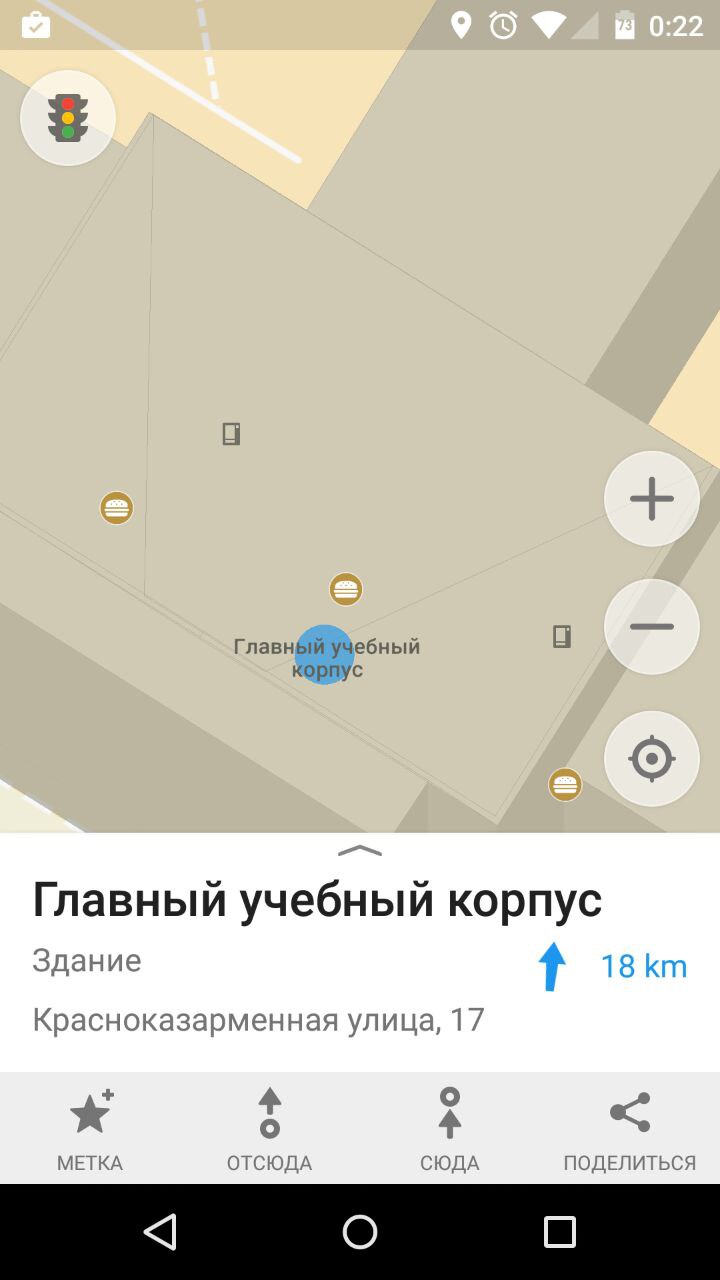The width and height of the screenshot is (720, 1280).
Task: Open Главный учебный корпус place details
Action: click(317, 900)
